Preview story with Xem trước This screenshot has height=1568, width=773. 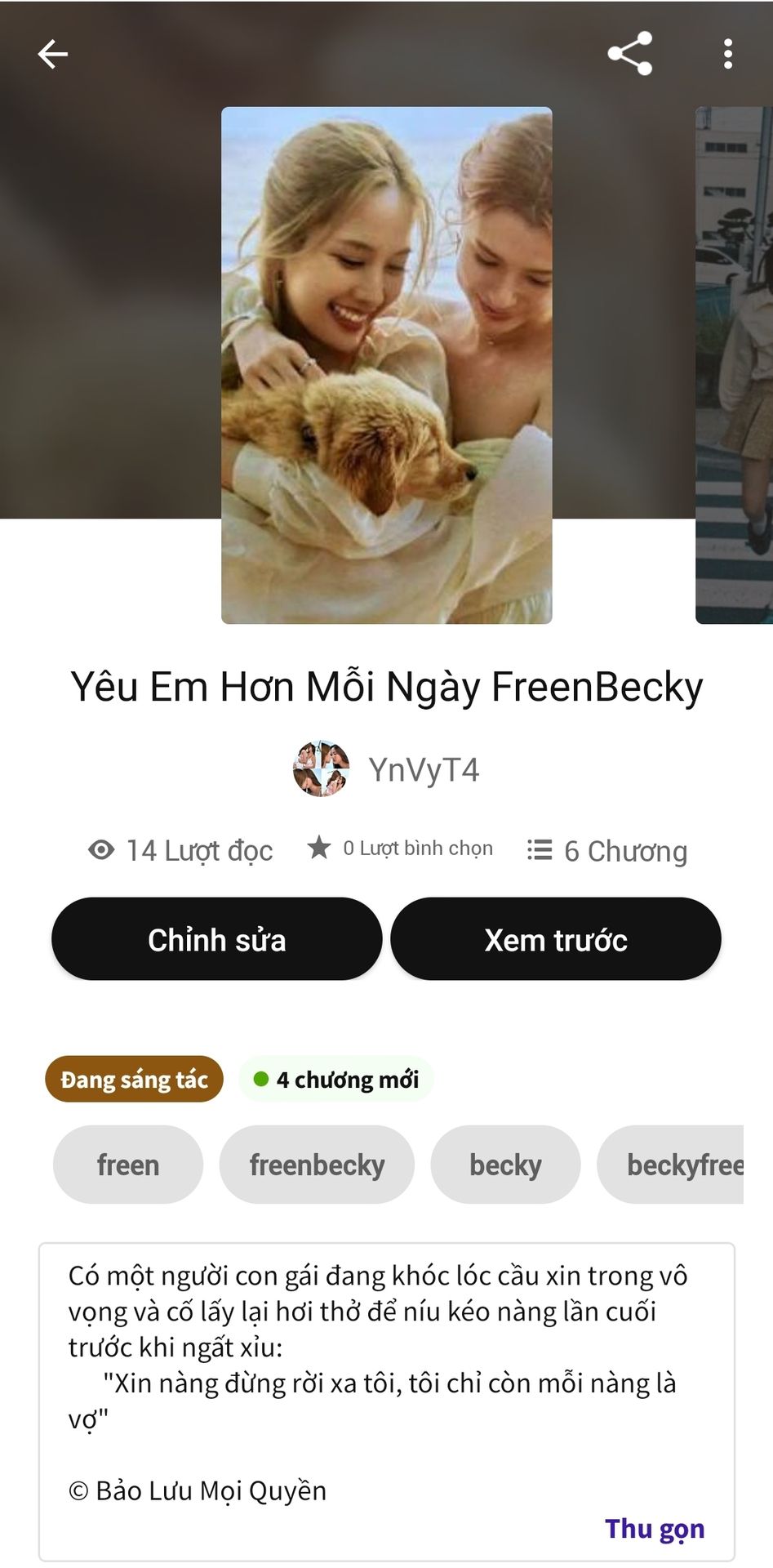point(556,939)
